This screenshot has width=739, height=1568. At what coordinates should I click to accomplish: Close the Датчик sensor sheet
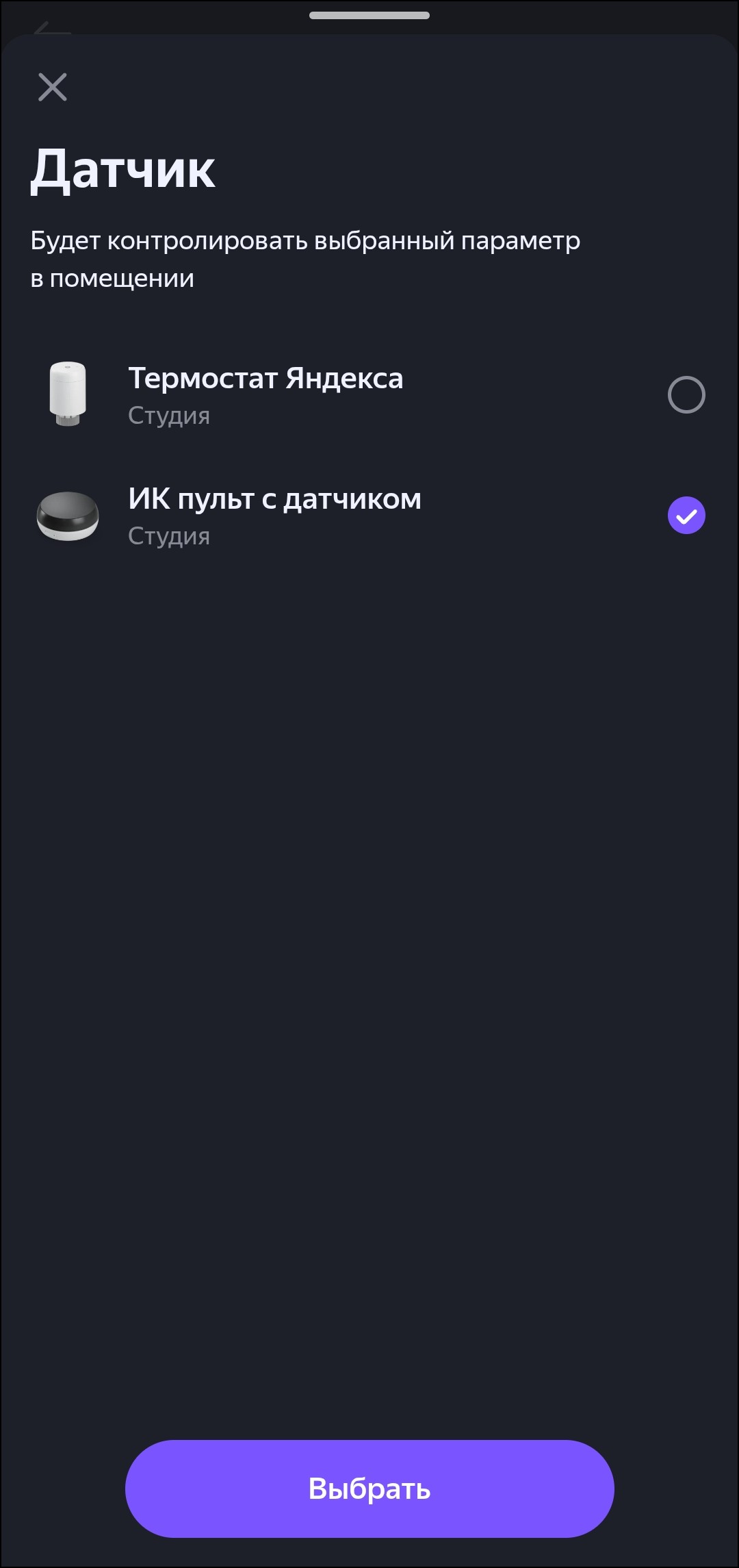click(x=53, y=87)
